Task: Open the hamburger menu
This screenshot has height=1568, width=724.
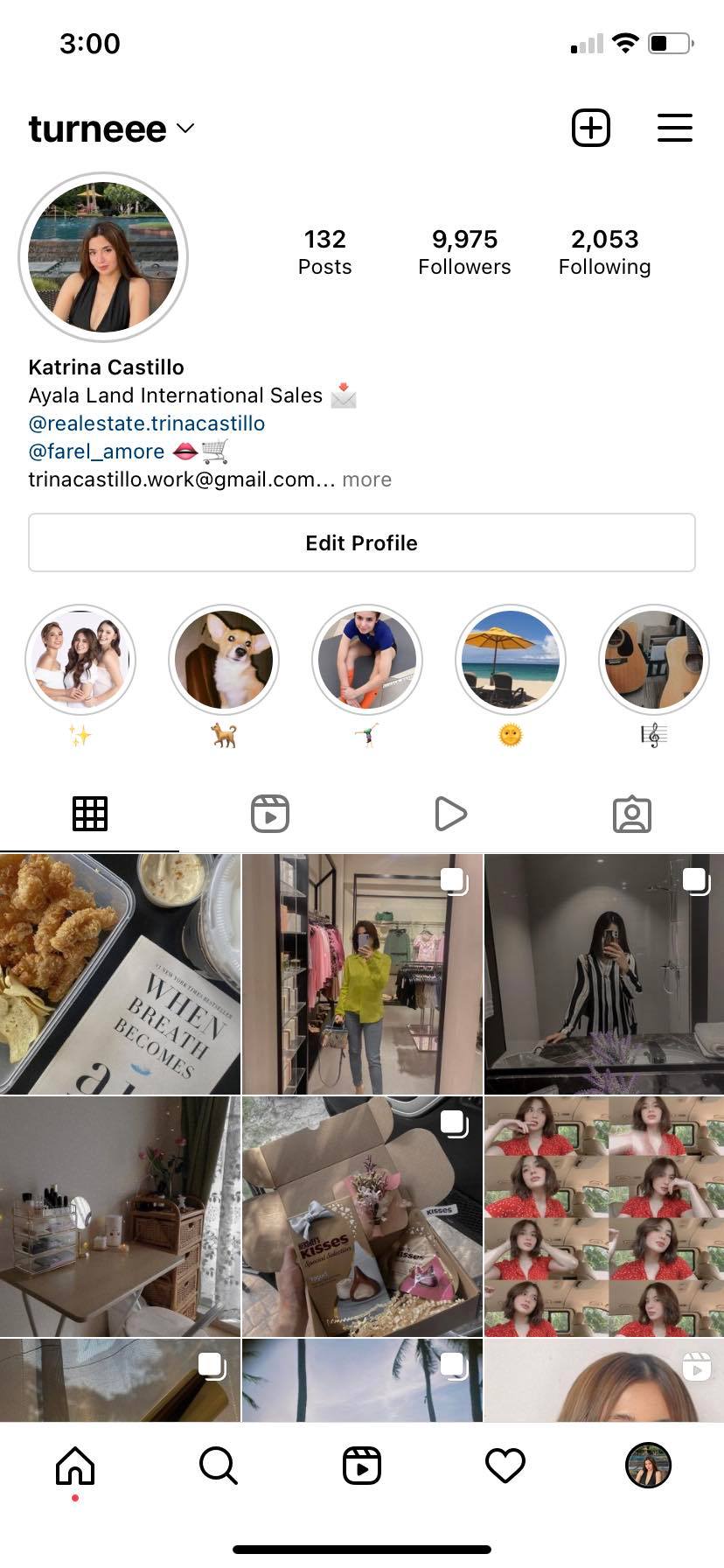Action: pyautogui.click(x=674, y=128)
